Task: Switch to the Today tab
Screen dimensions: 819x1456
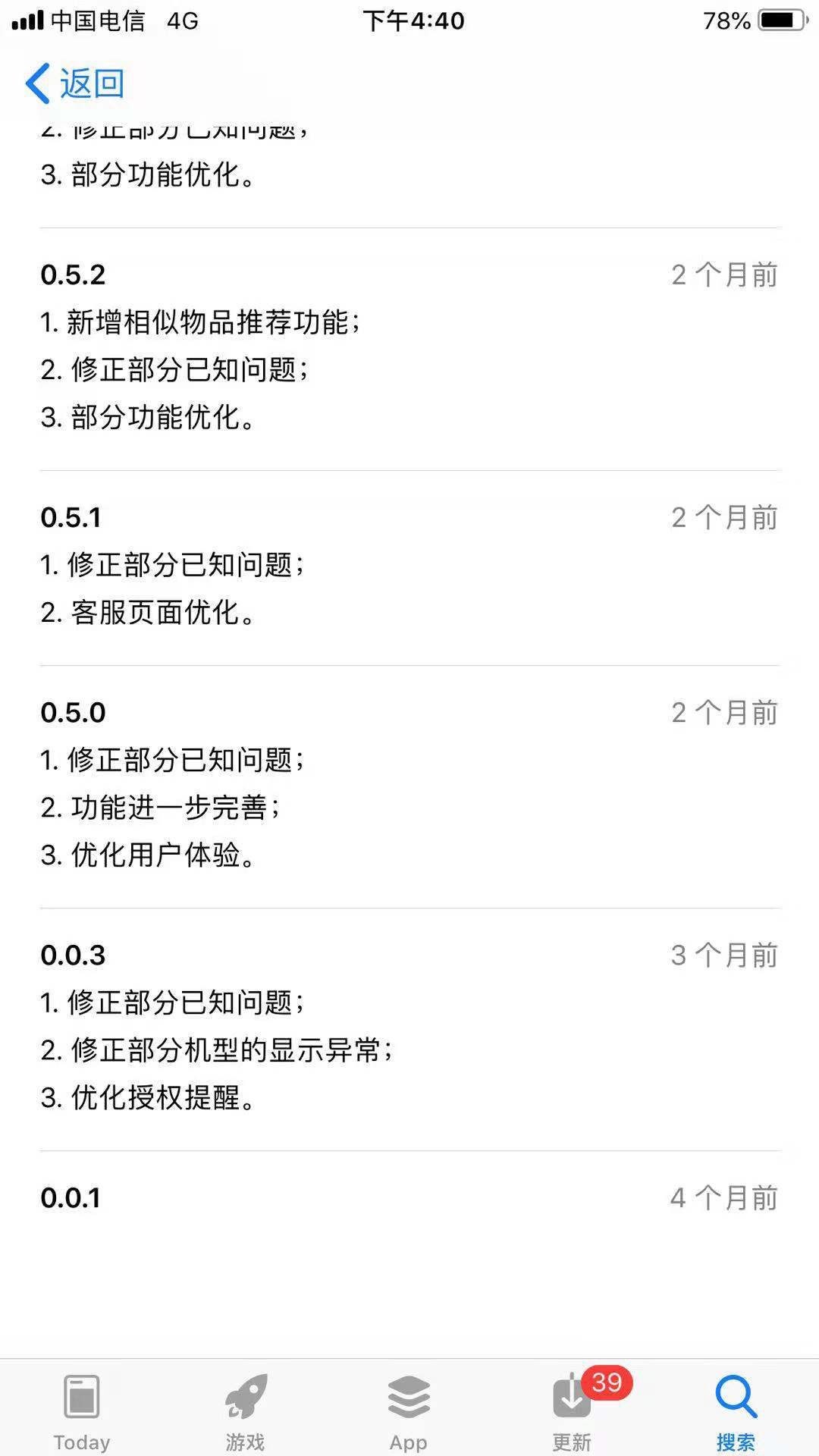Action: click(82, 1410)
